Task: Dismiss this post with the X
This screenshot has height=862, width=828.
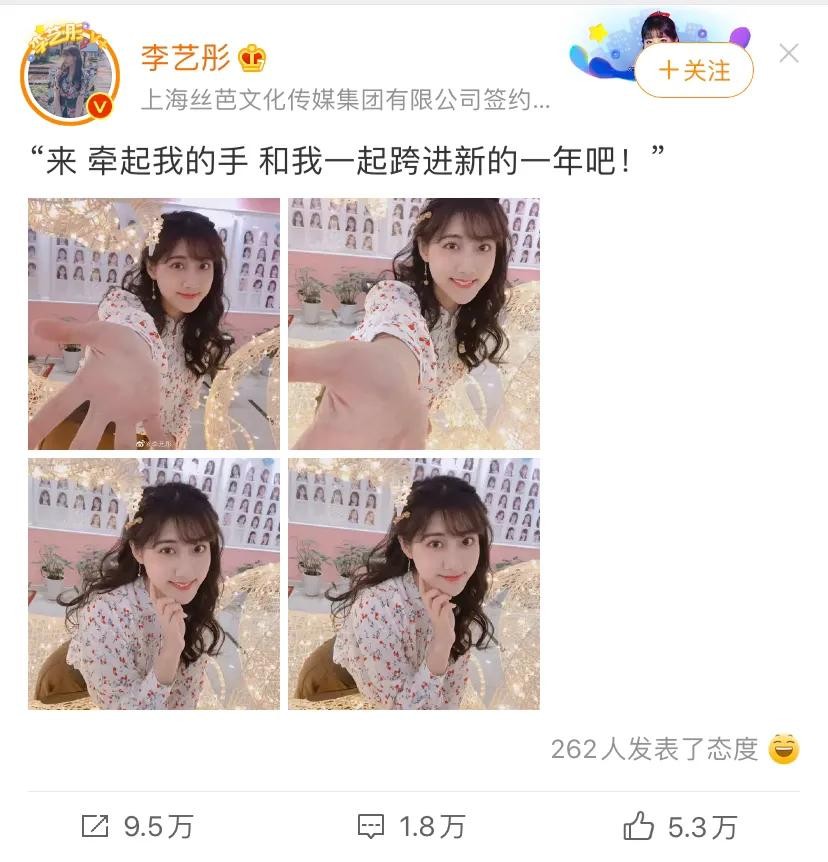Action: click(x=789, y=54)
